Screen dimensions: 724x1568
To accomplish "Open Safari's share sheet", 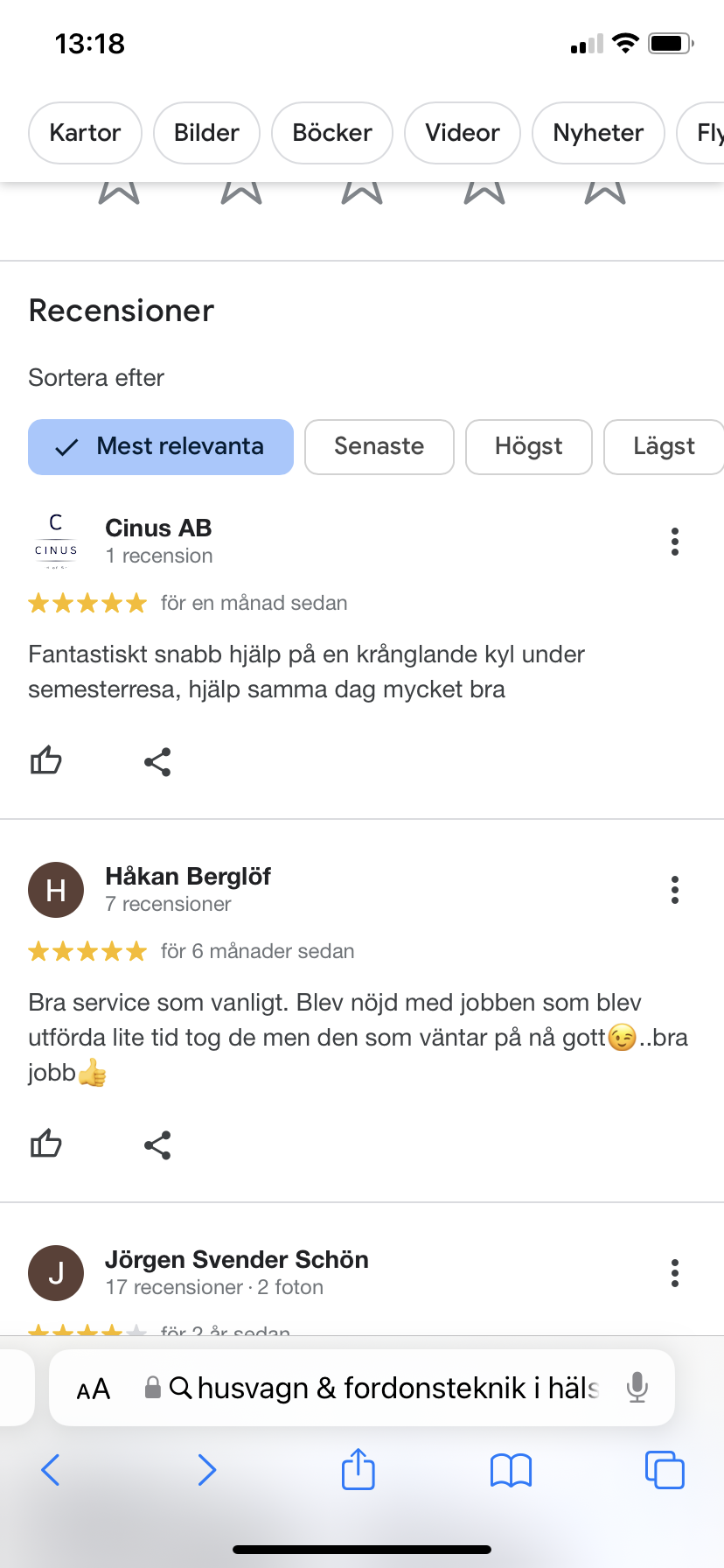I will [358, 1470].
